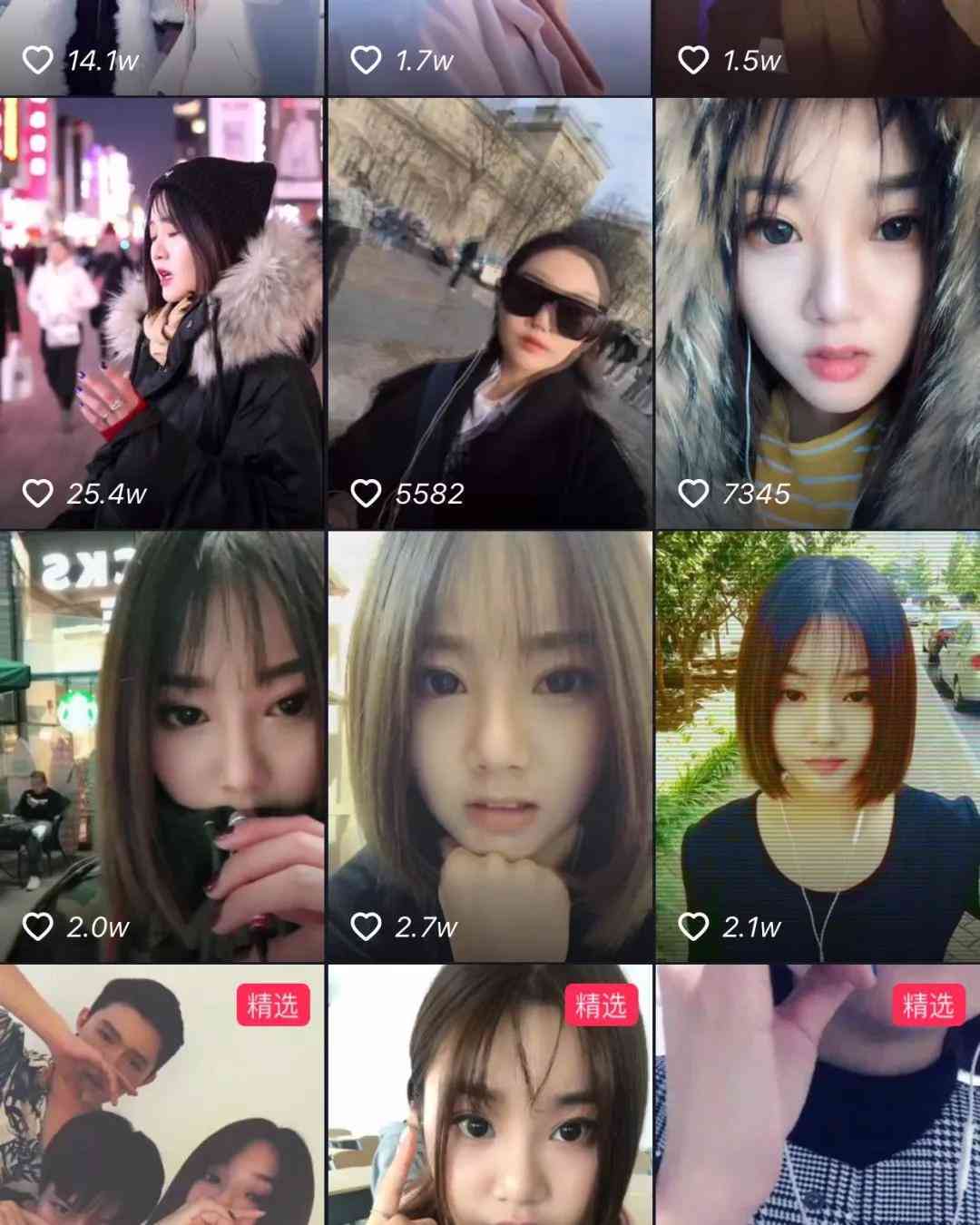Screen dimensions: 980x1225
Task: View the video showing 7345 likes
Action: pos(817,313)
